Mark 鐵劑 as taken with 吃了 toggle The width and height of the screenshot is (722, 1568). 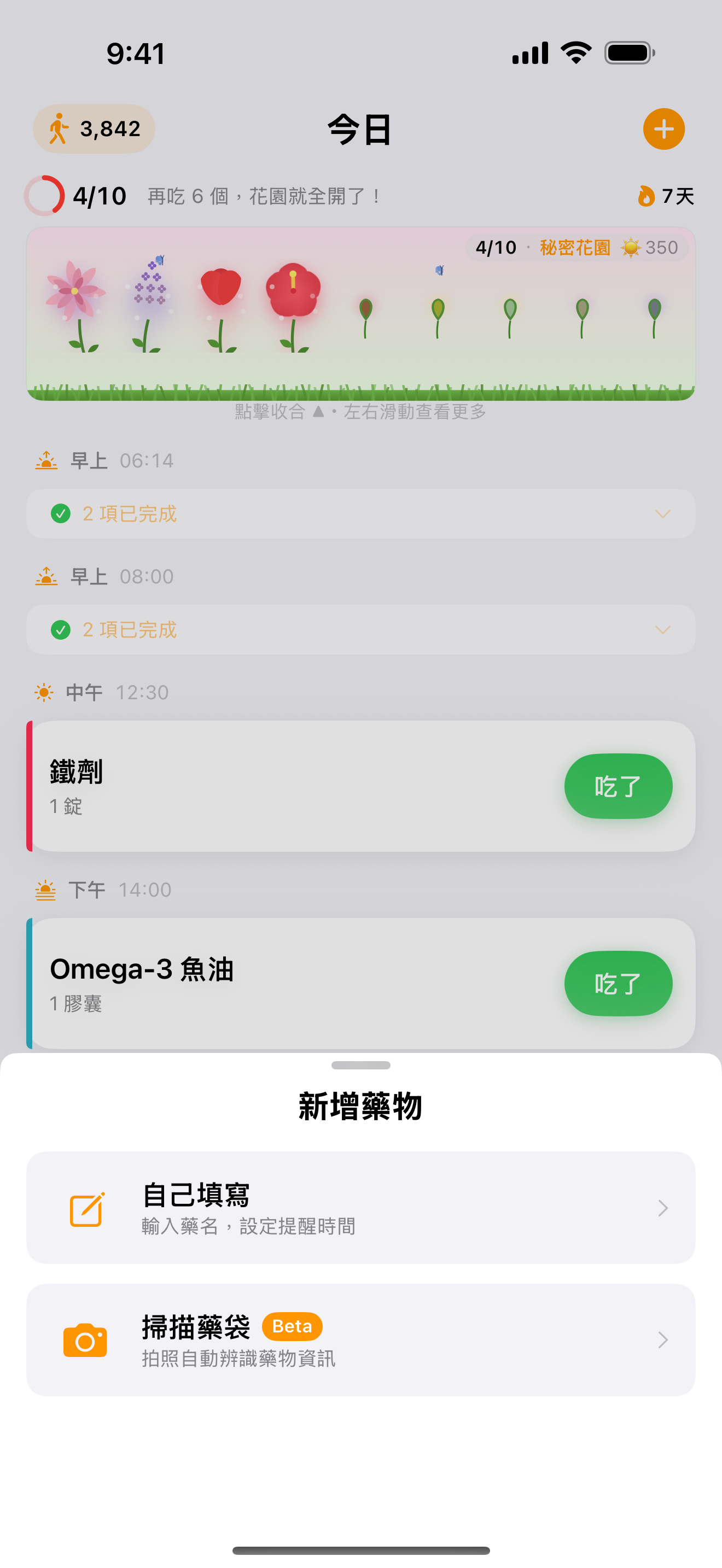pyautogui.click(x=618, y=786)
